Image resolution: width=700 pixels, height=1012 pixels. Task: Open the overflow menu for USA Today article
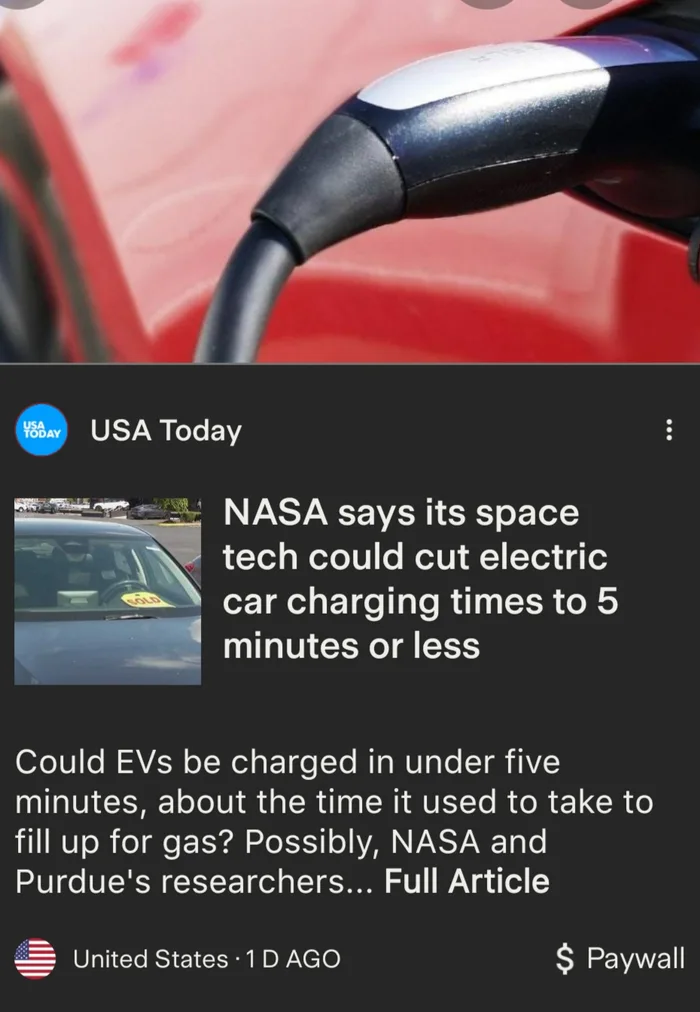click(x=669, y=431)
